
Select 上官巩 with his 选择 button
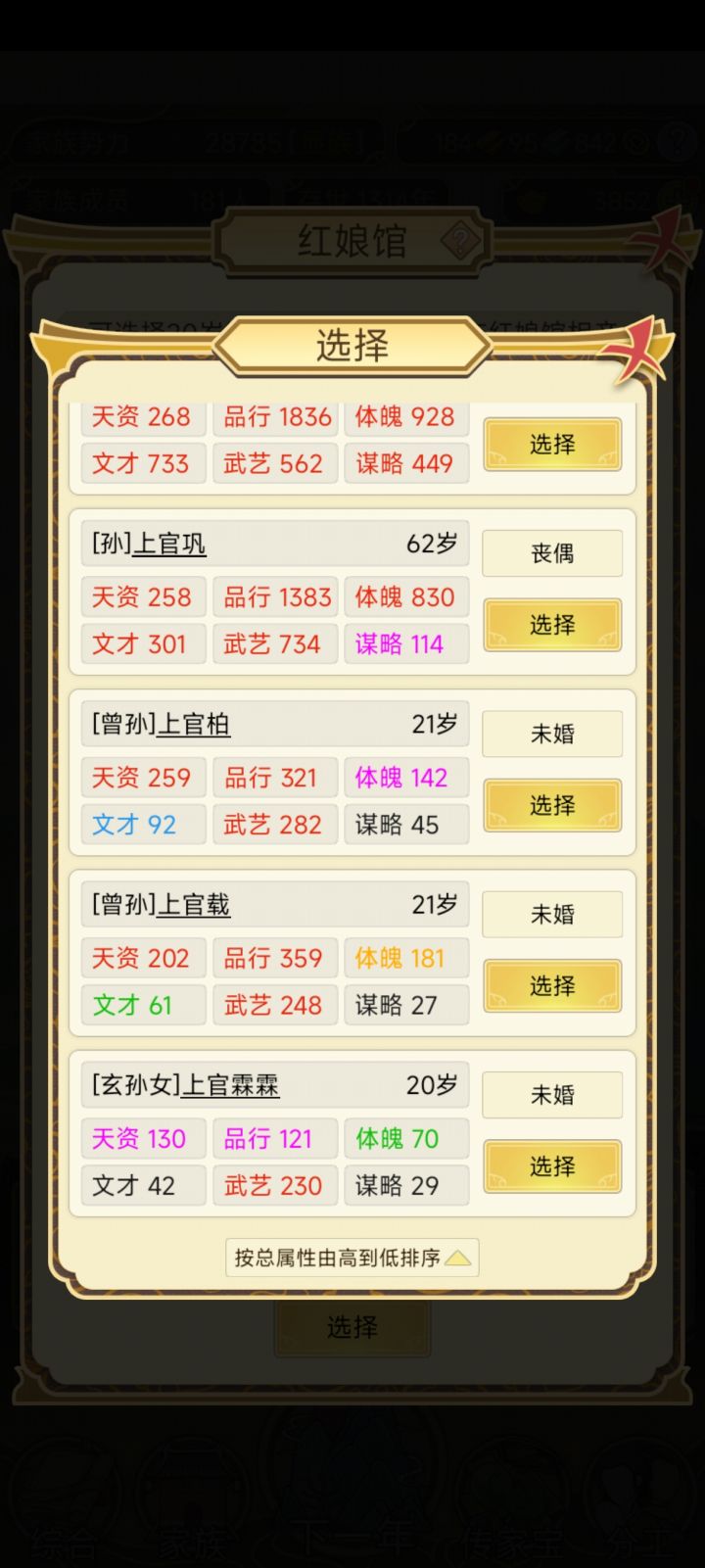(x=551, y=624)
